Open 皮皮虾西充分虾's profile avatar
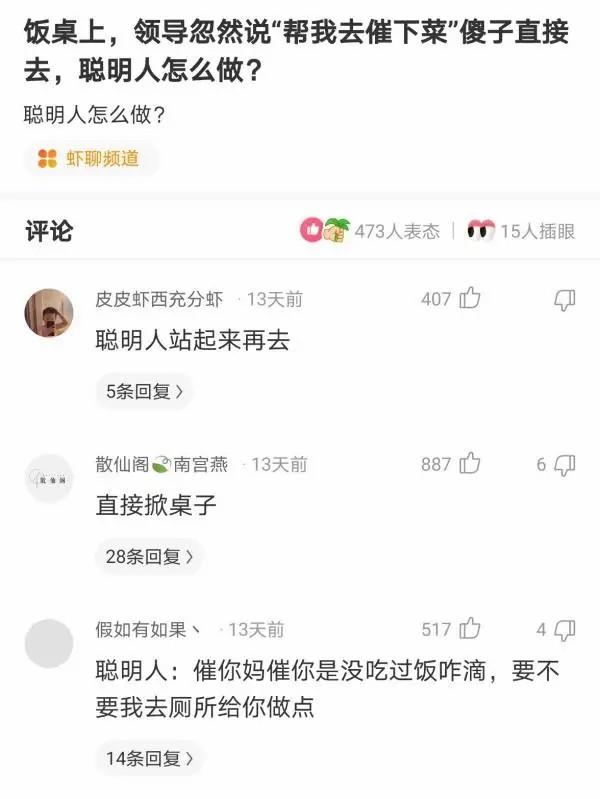Screen dimensions: 600x799 (49, 313)
